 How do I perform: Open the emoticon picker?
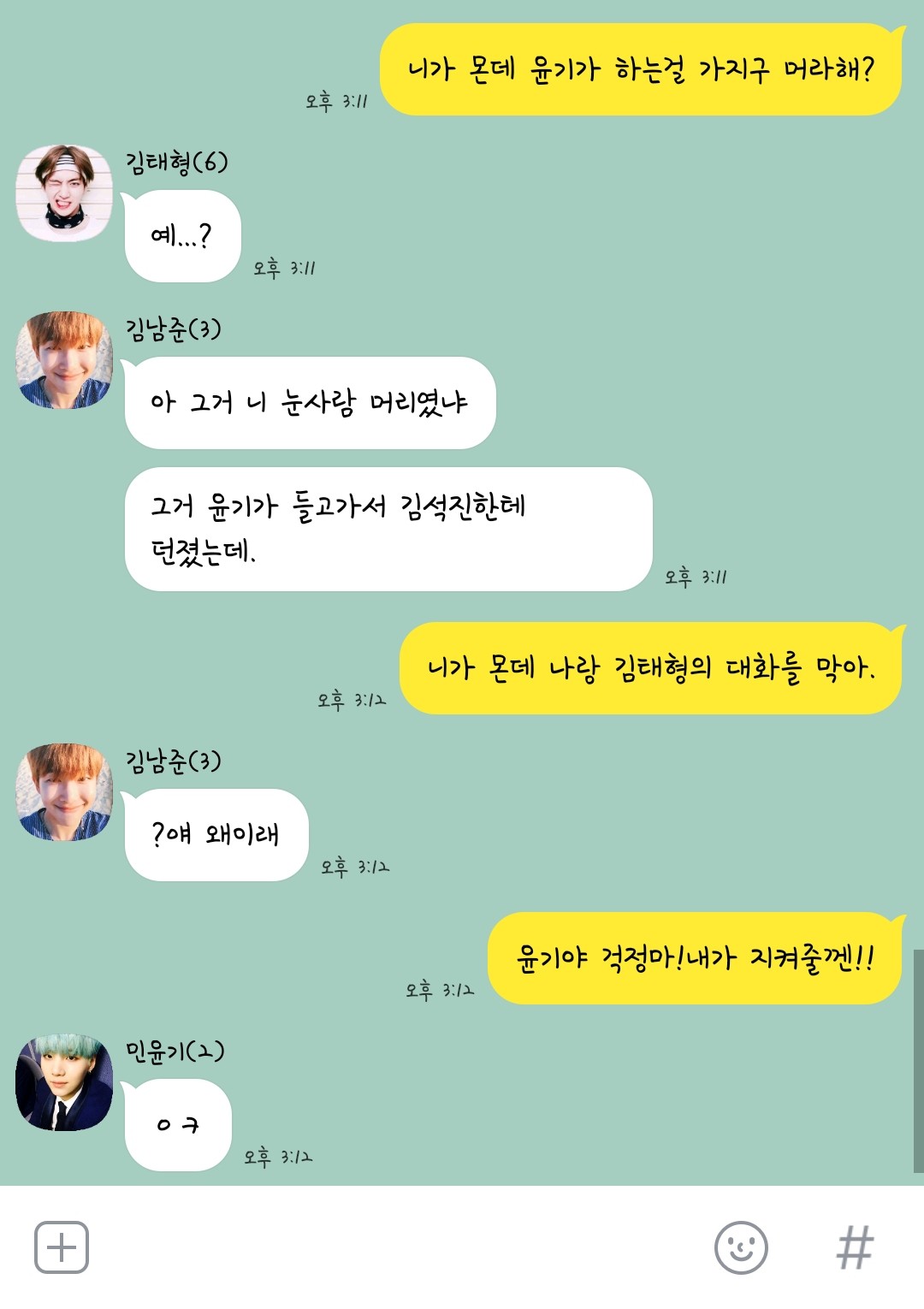741,1247
